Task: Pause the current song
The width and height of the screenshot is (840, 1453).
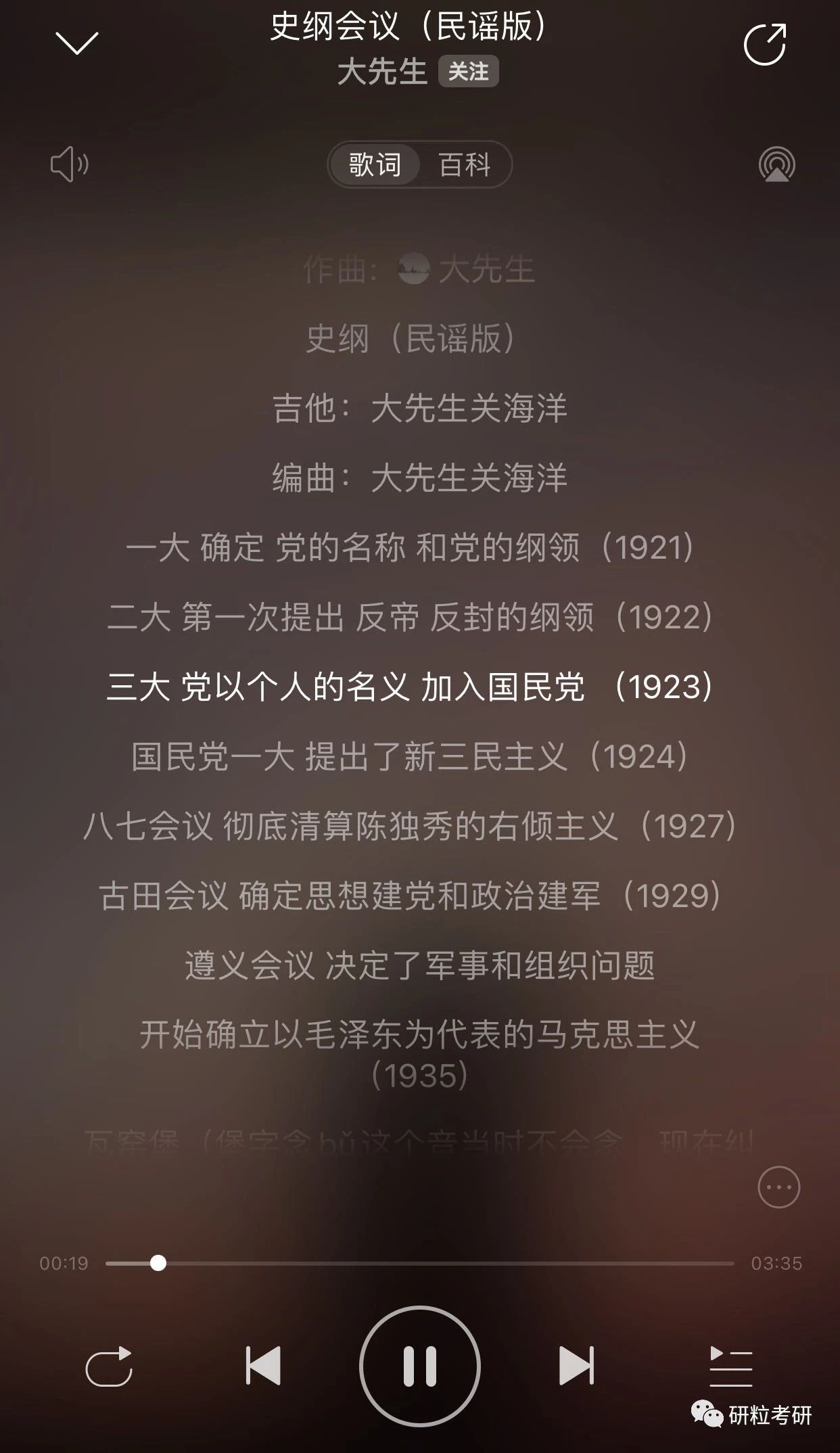Action: pos(419,1365)
